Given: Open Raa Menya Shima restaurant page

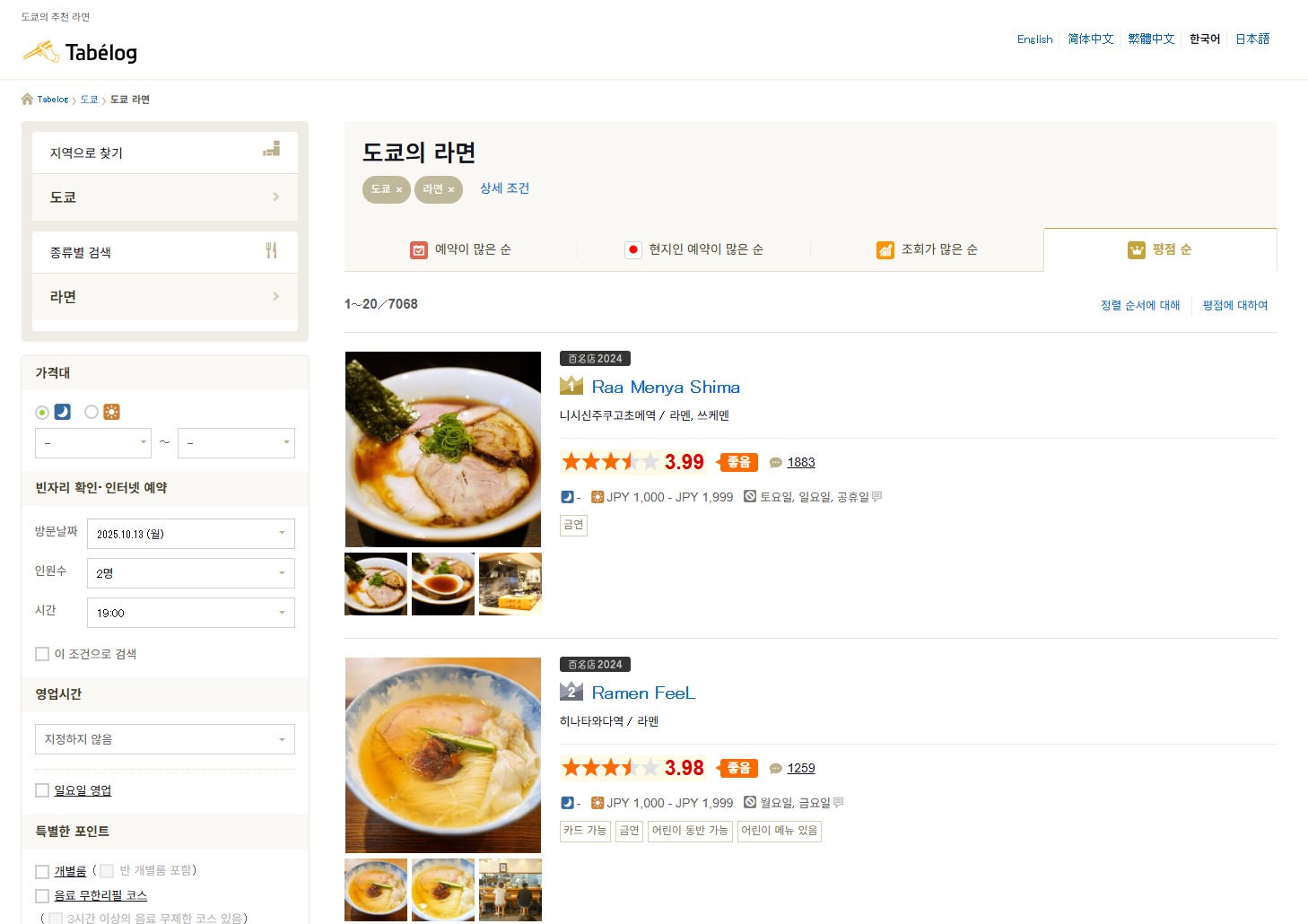Looking at the screenshot, I should pos(665,388).
